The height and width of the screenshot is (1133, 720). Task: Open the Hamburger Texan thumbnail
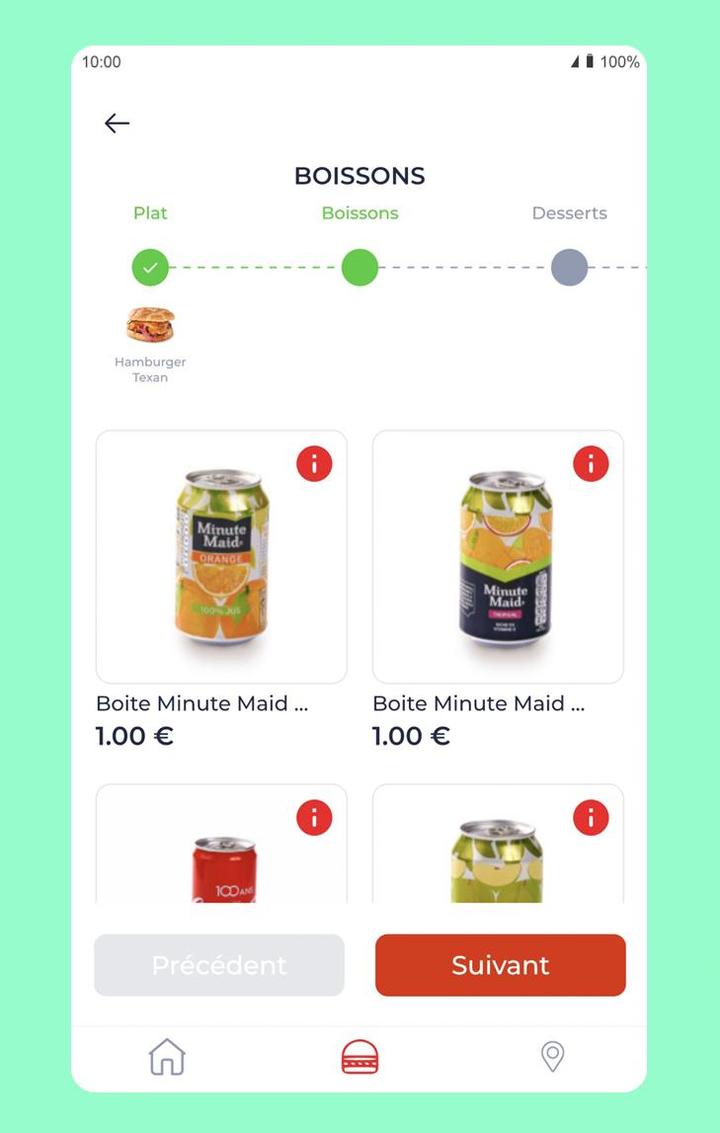click(150, 325)
